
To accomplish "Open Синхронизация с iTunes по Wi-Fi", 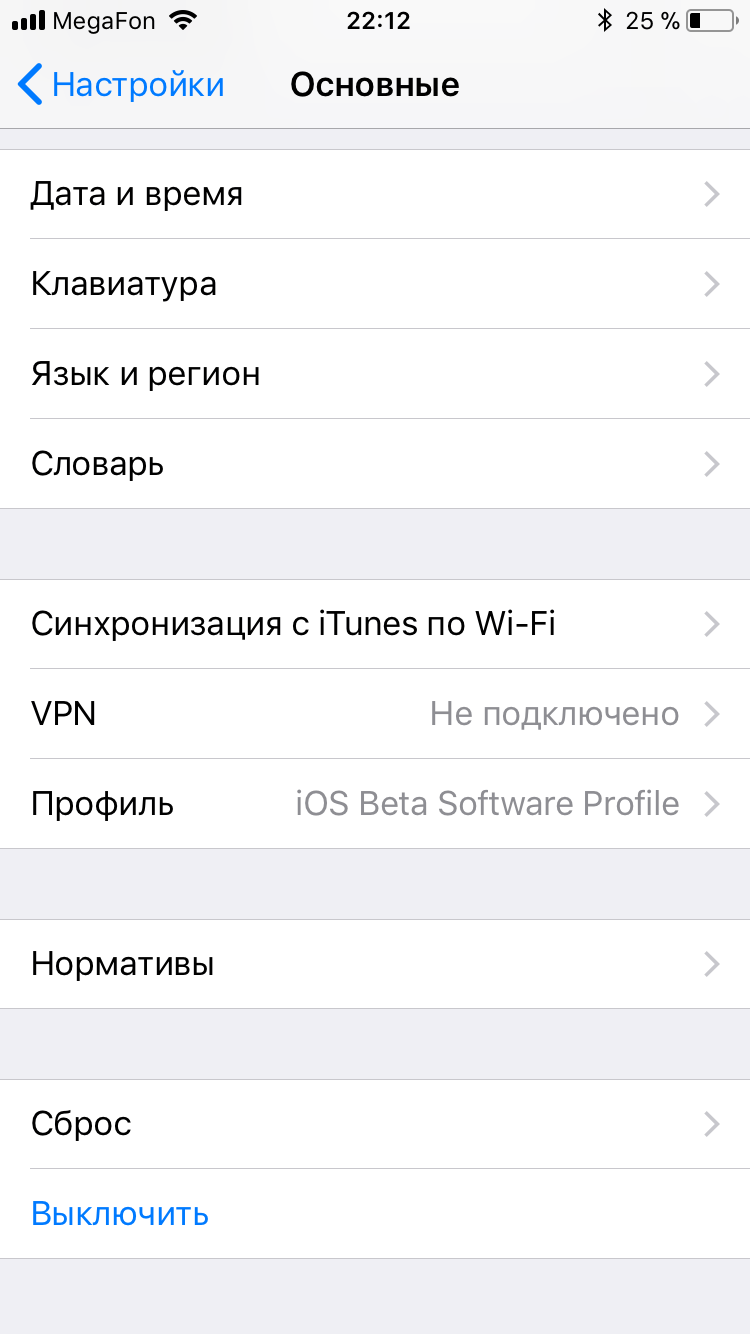I will 375,624.
